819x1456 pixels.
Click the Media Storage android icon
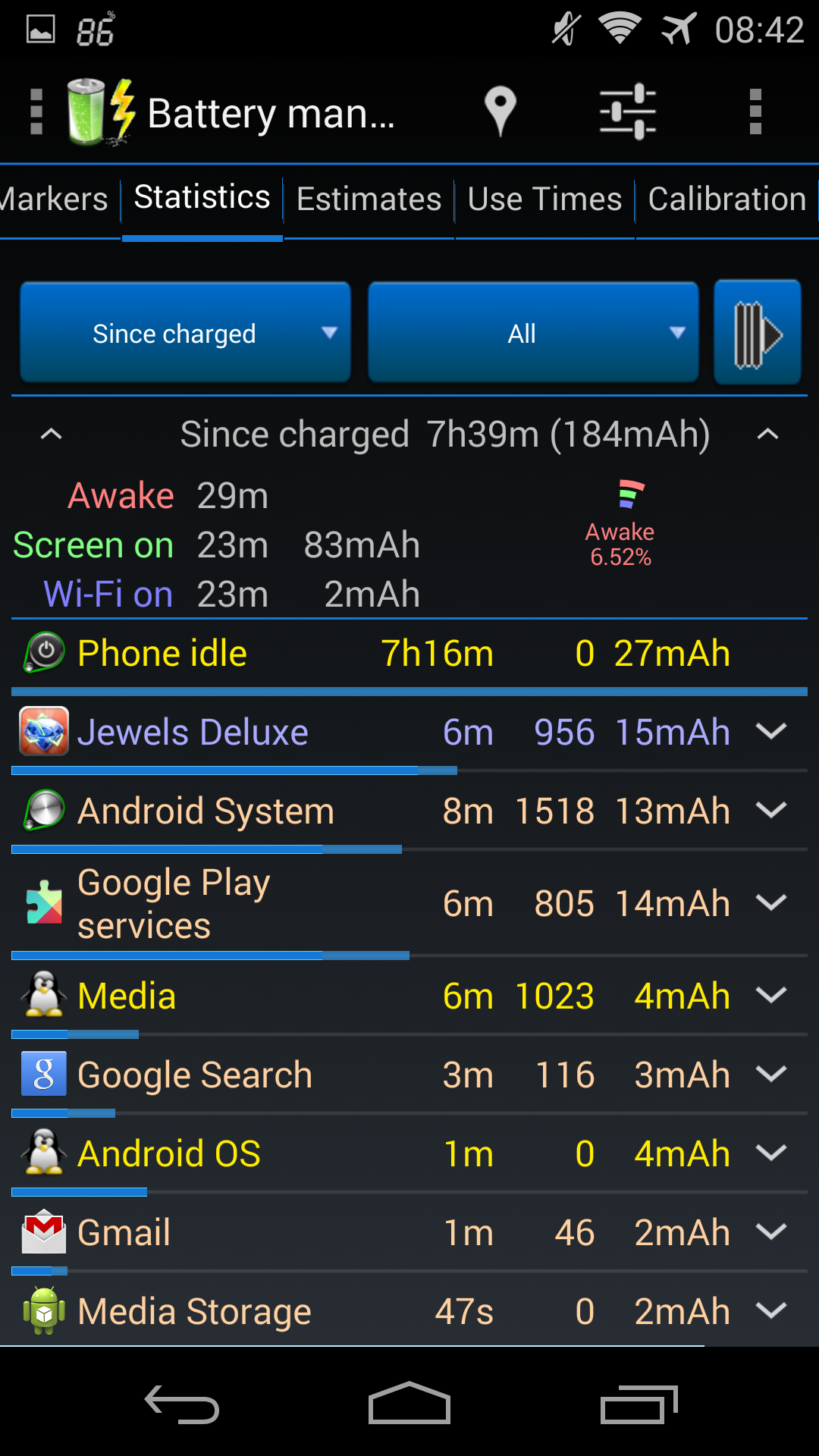point(42,1310)
